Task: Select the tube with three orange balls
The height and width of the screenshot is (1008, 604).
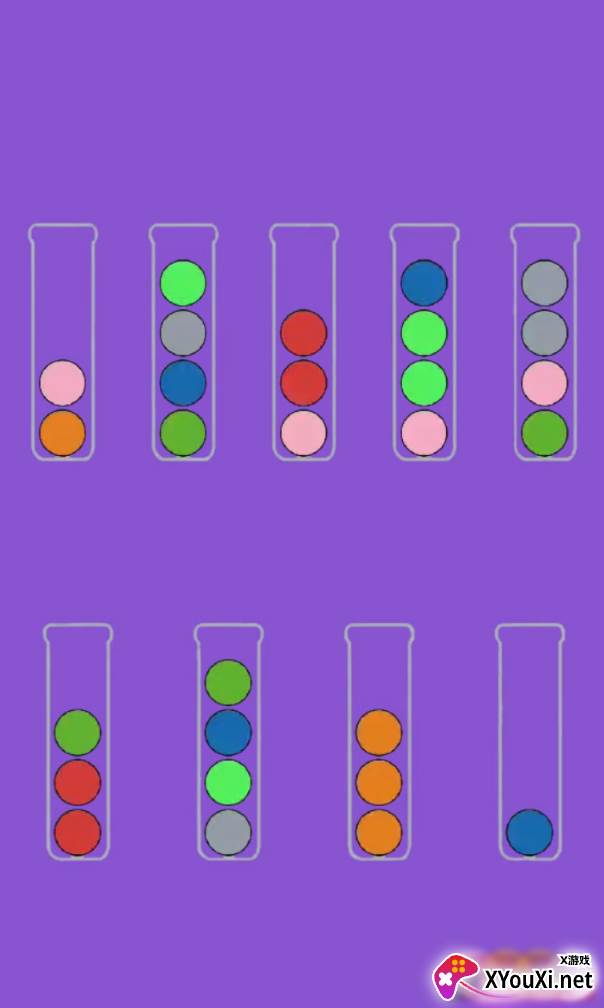Action: pos(379,745)
